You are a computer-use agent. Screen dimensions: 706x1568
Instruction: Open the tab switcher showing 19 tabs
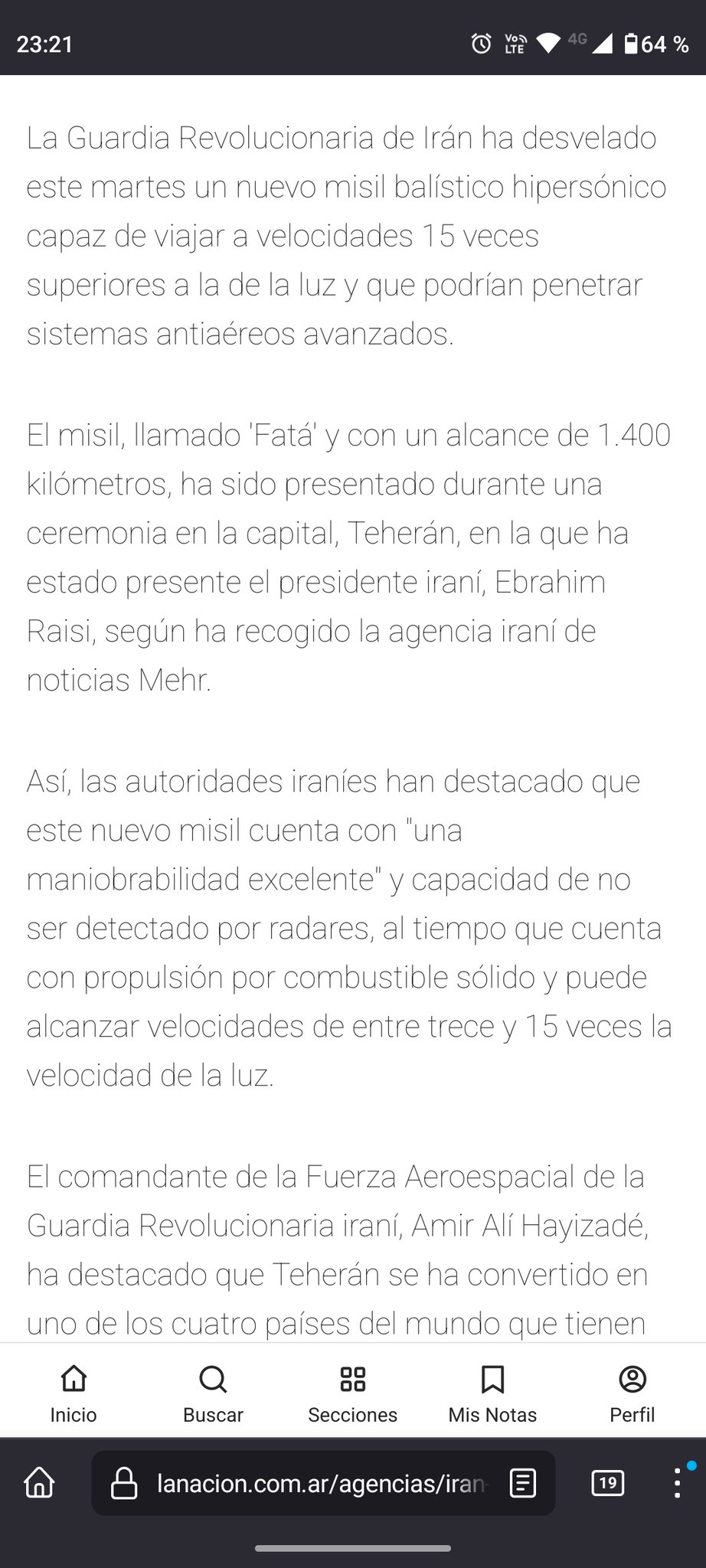point(608,1483)
